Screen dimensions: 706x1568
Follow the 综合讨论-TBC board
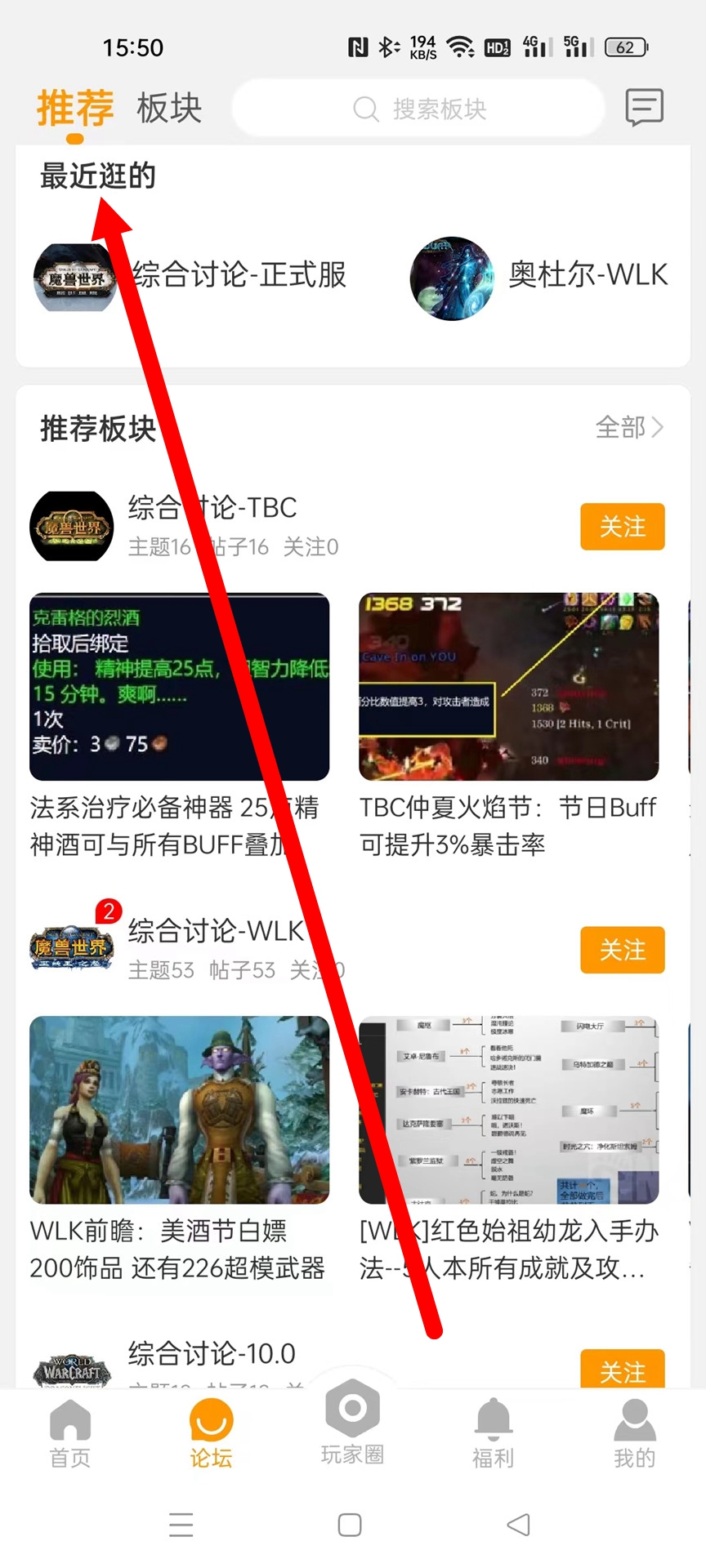(622, 527)
